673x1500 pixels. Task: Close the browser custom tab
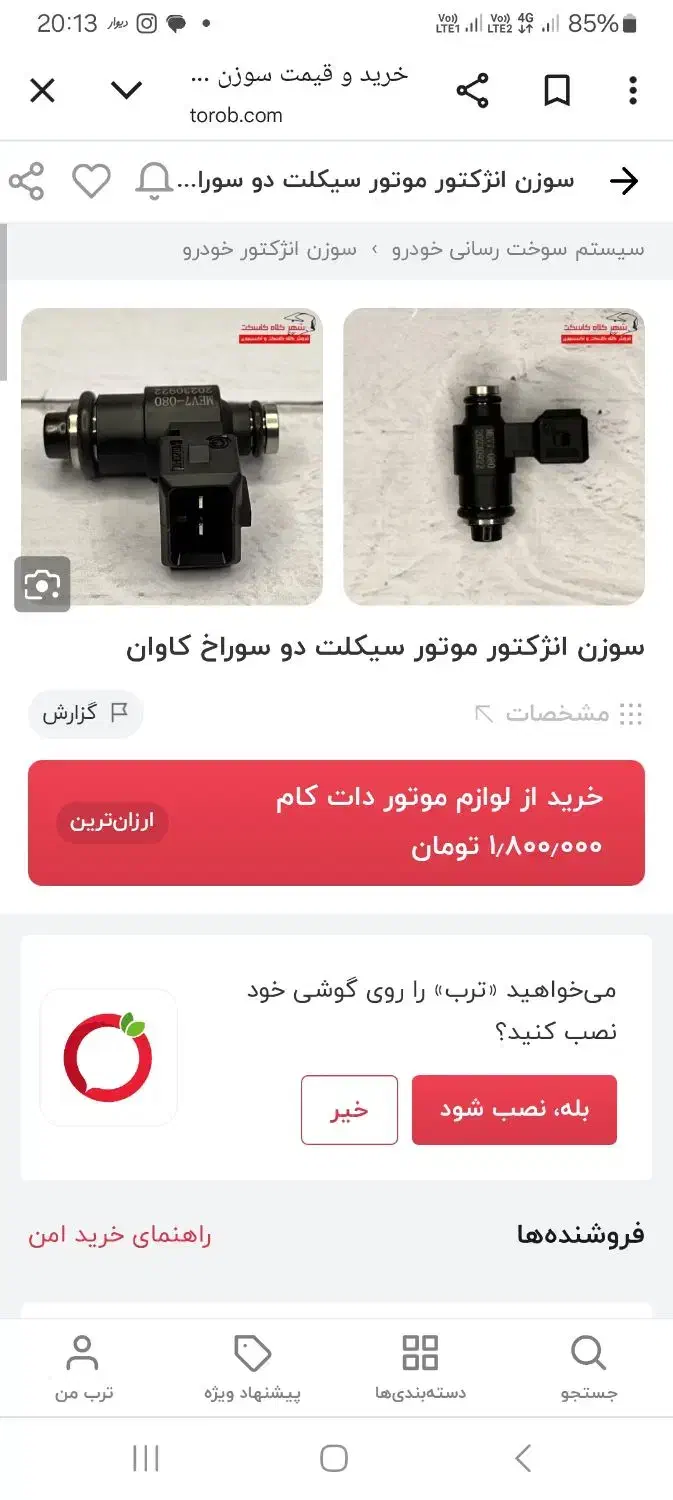tap(42, 92)
